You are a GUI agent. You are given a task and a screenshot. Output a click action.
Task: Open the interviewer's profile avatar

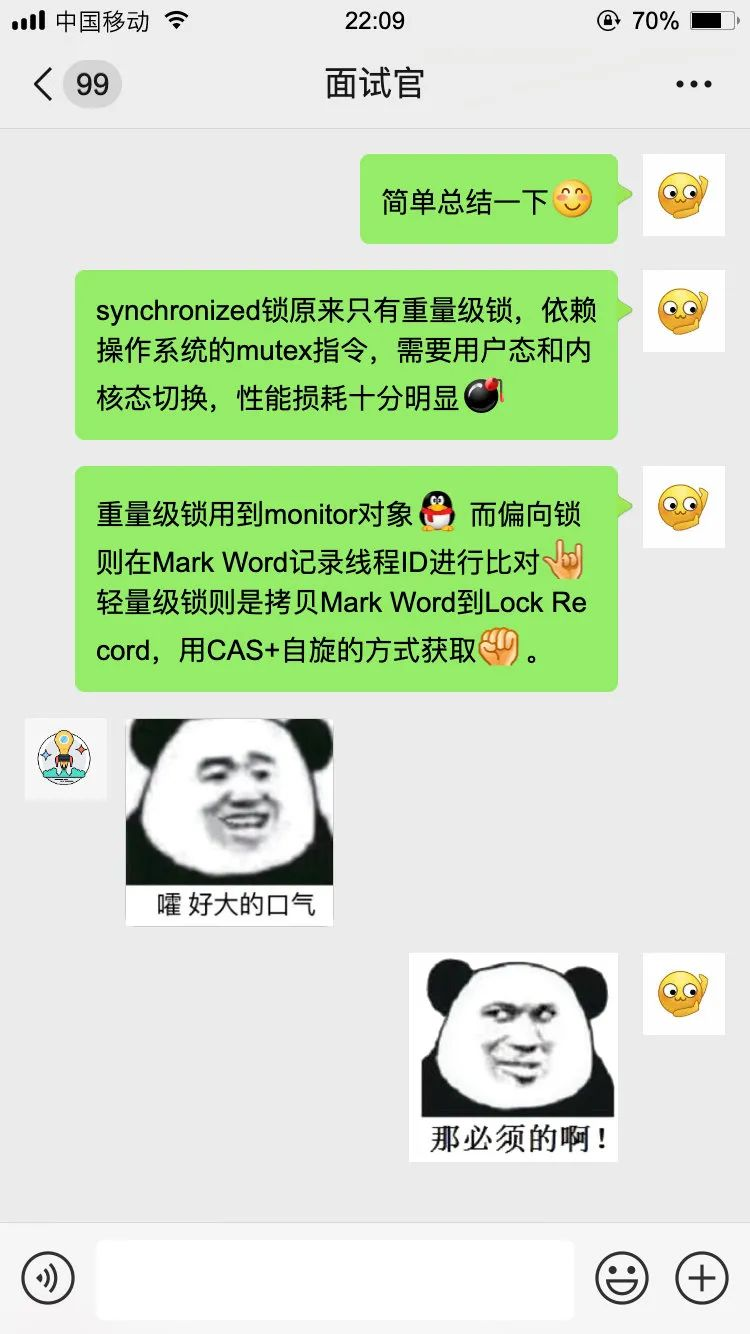tap(65, 758)
